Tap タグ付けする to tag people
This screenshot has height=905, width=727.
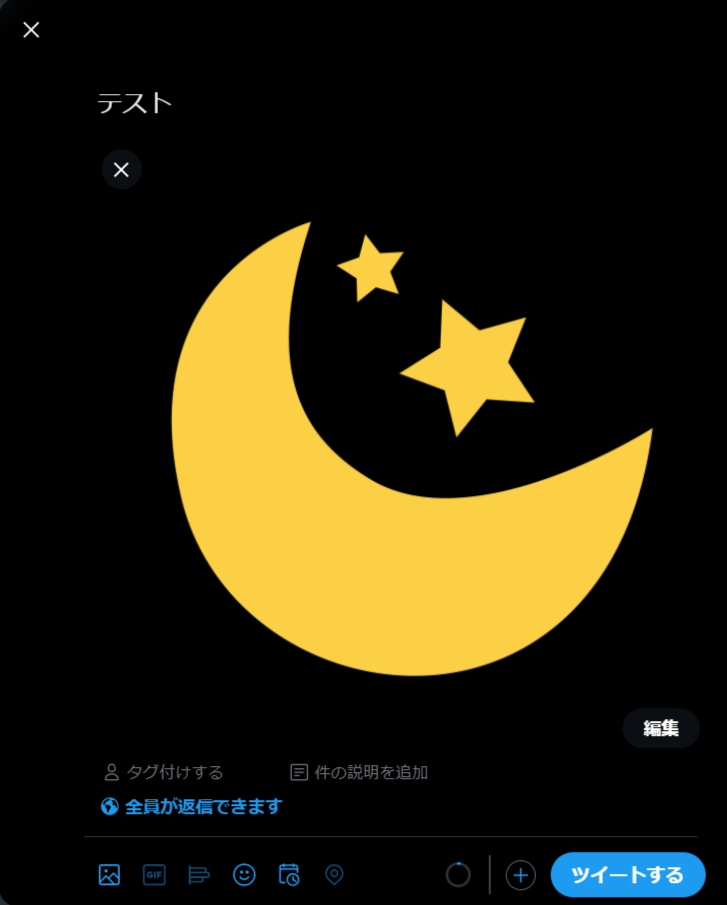[164, 772]
